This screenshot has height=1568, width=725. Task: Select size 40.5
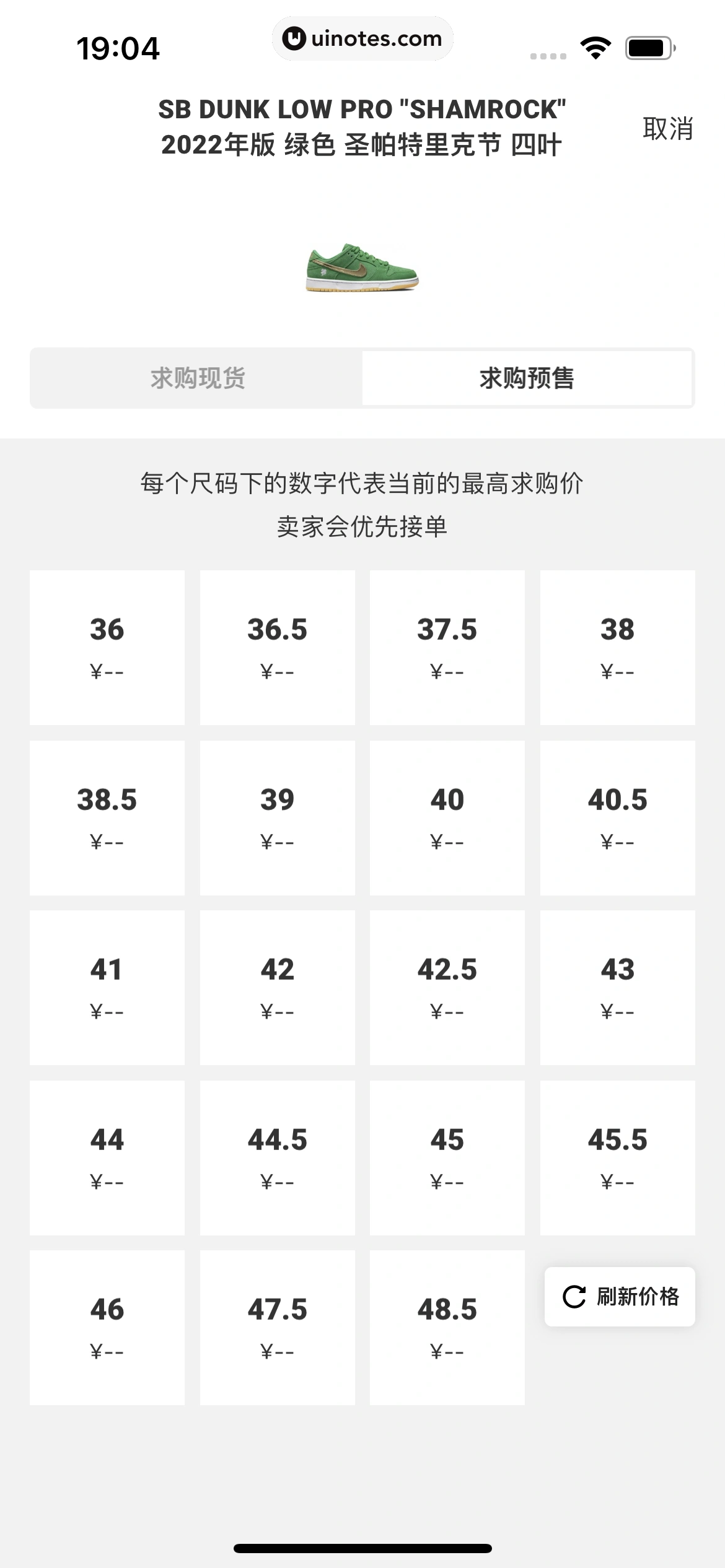click(617, 817)
